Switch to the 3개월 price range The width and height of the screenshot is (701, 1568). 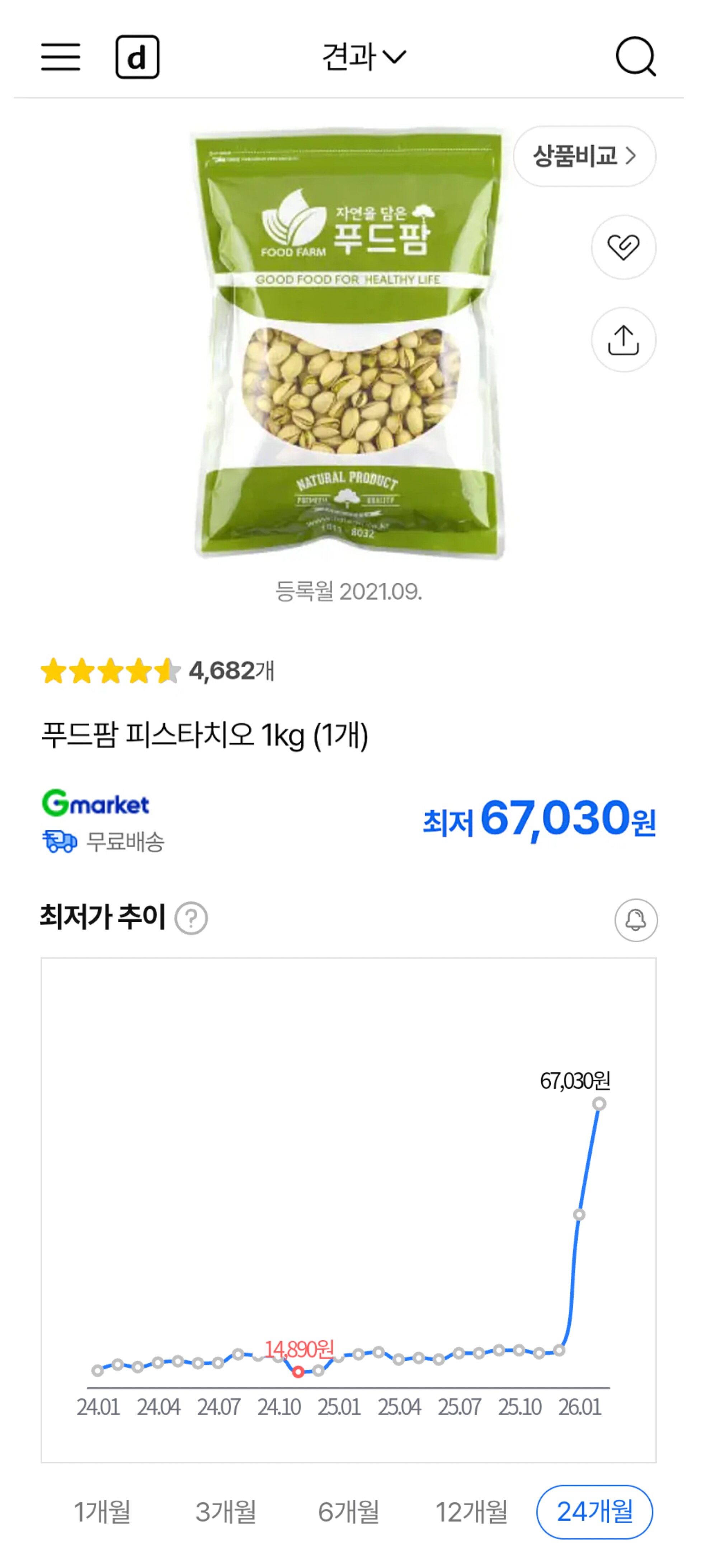tap(226, 1512)
